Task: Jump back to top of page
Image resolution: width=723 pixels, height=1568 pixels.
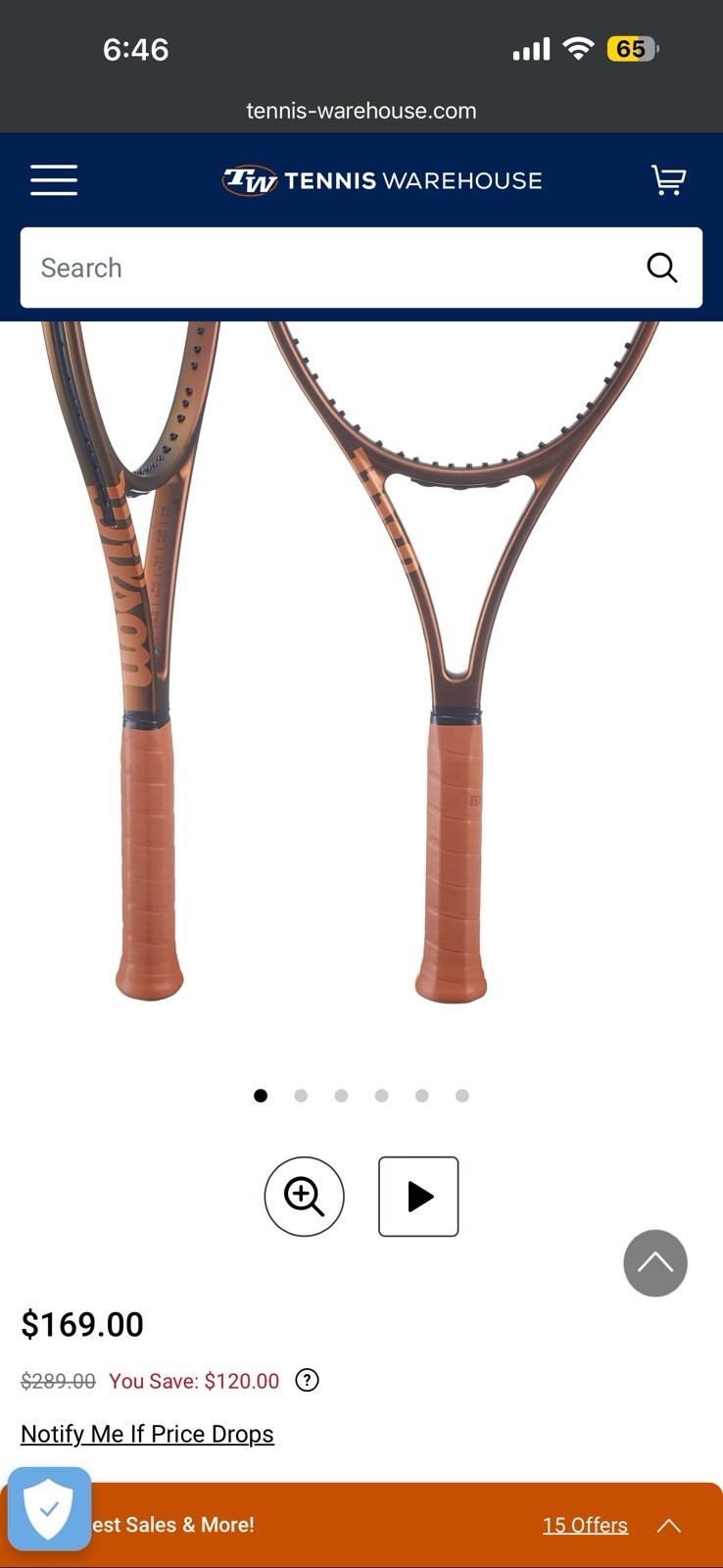Action: pyautogui.click(x=655, y=1263)
